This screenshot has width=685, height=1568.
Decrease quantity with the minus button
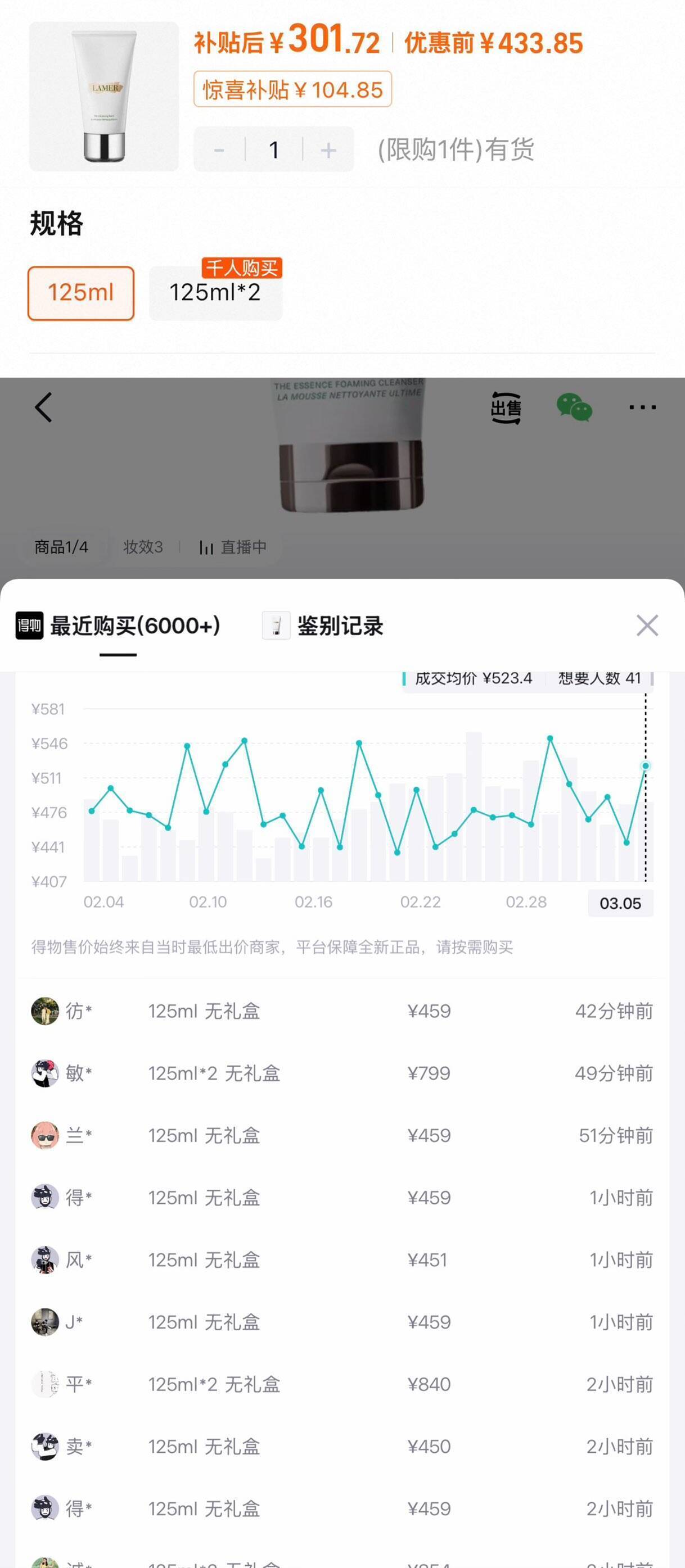point(219,151)
